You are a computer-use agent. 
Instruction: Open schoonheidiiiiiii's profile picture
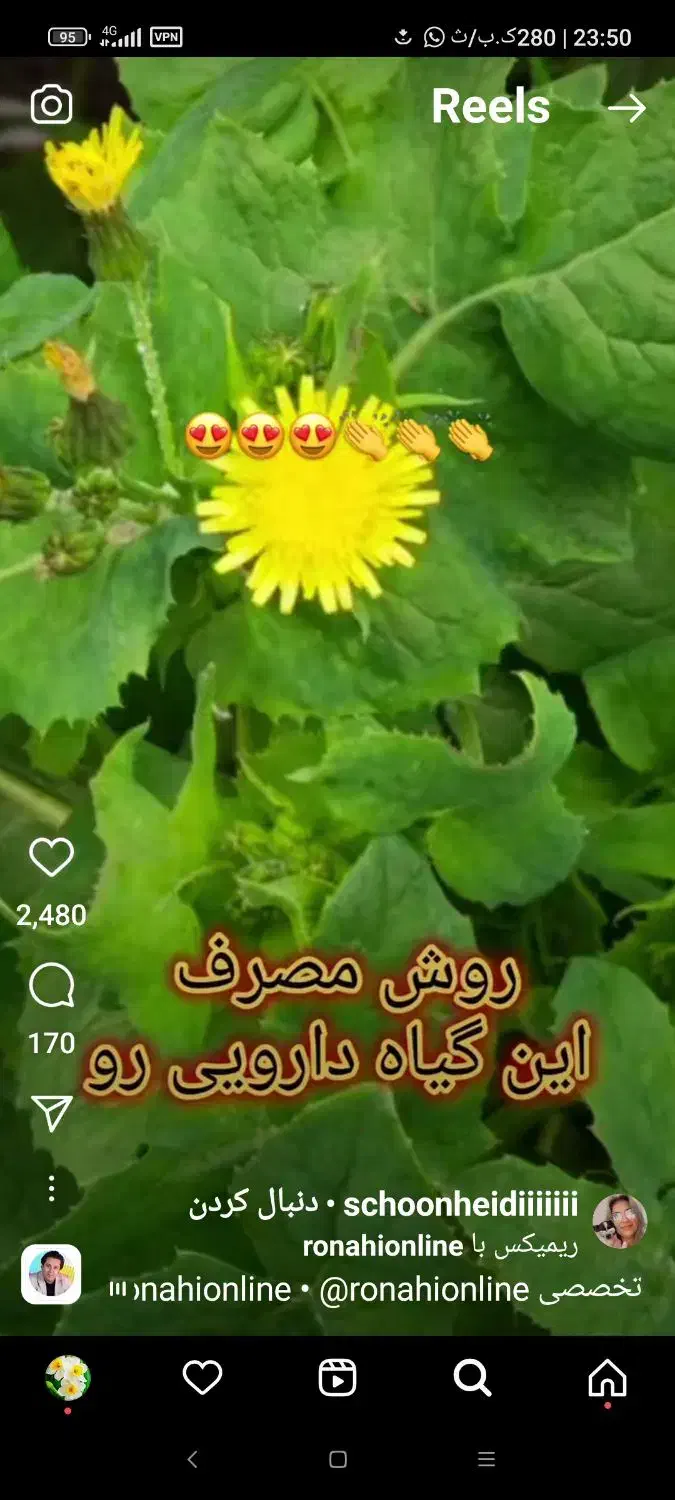click(620, 1221)
